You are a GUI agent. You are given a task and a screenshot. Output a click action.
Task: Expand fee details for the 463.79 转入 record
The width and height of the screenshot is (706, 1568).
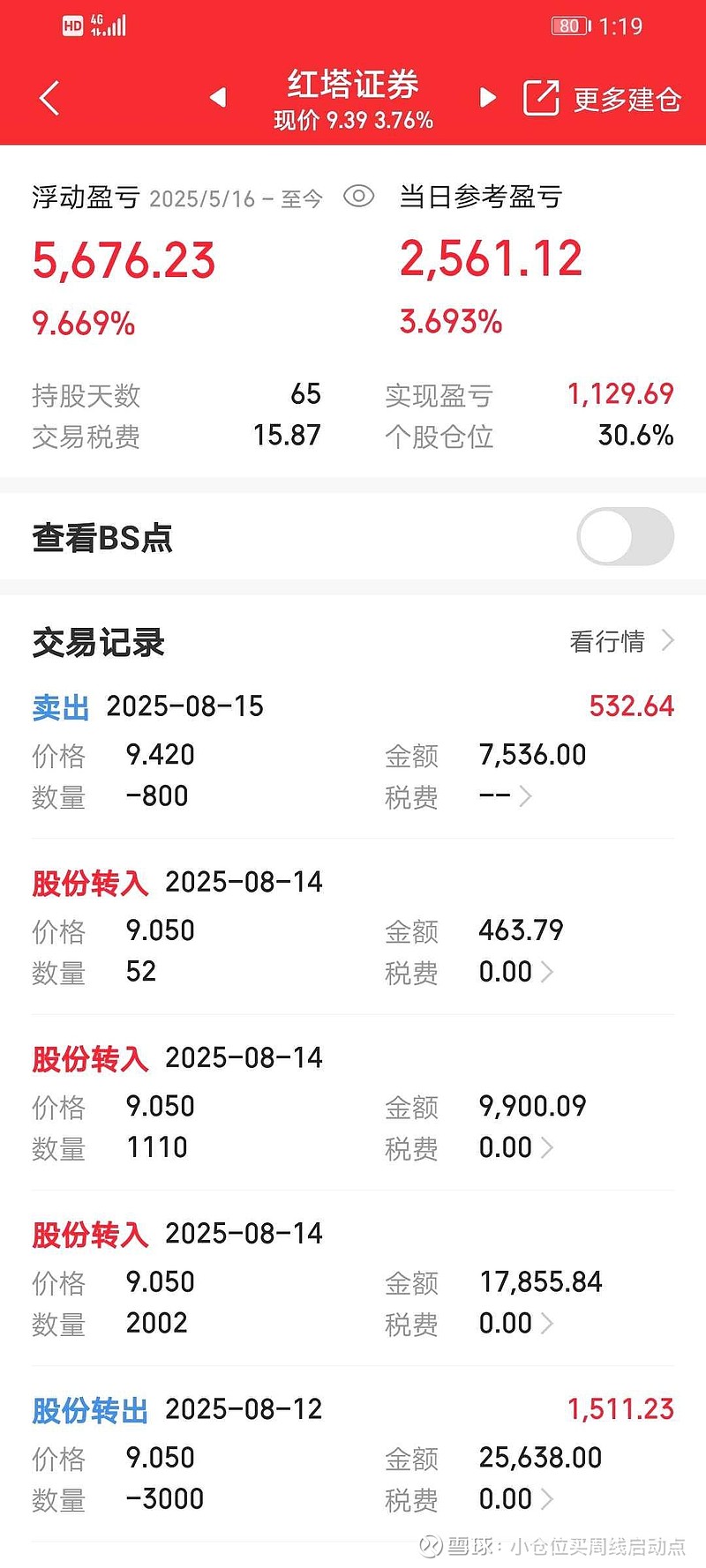(x=547, y=972)
